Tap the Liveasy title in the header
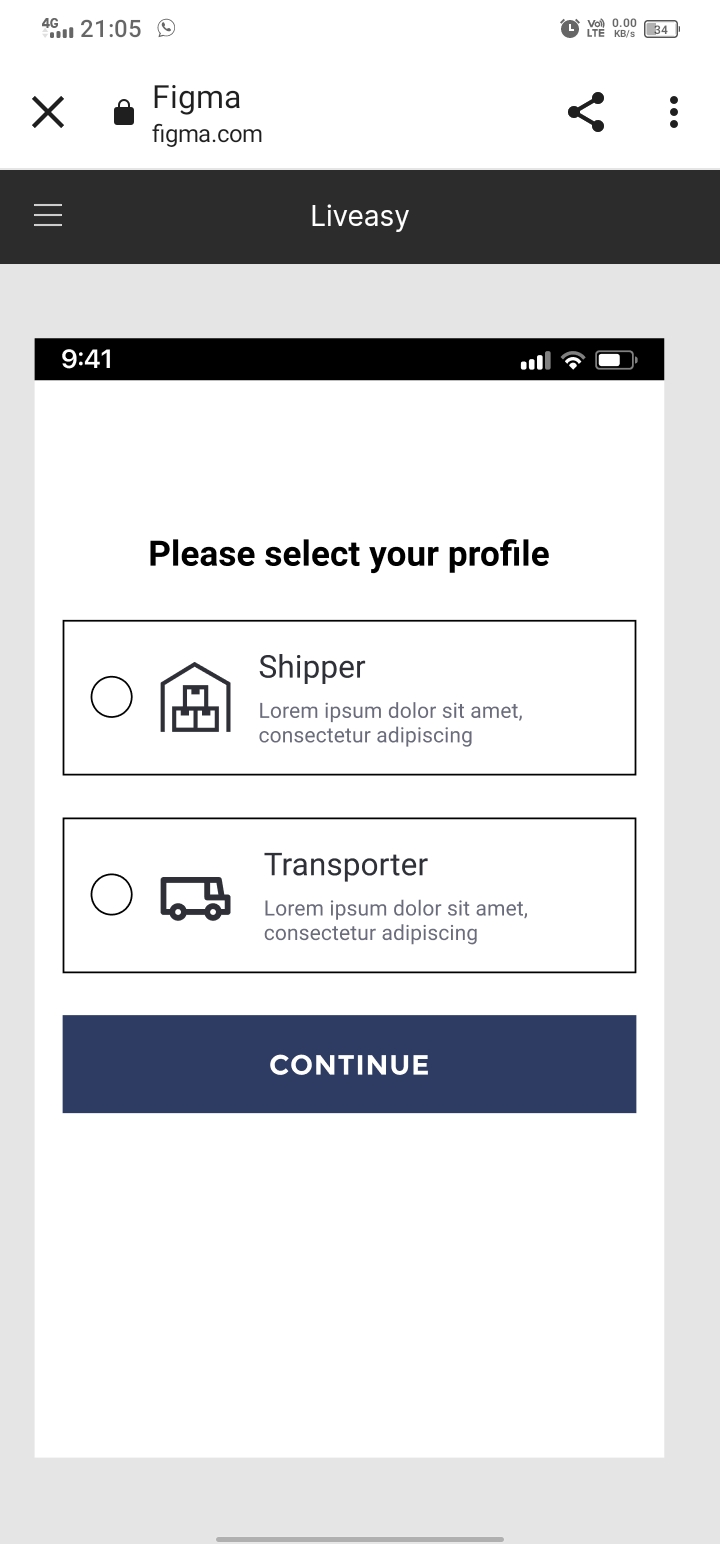Image resolution: width=720 pixels, height=1544 pixels. pyautogui.click(x=359, y=215)
